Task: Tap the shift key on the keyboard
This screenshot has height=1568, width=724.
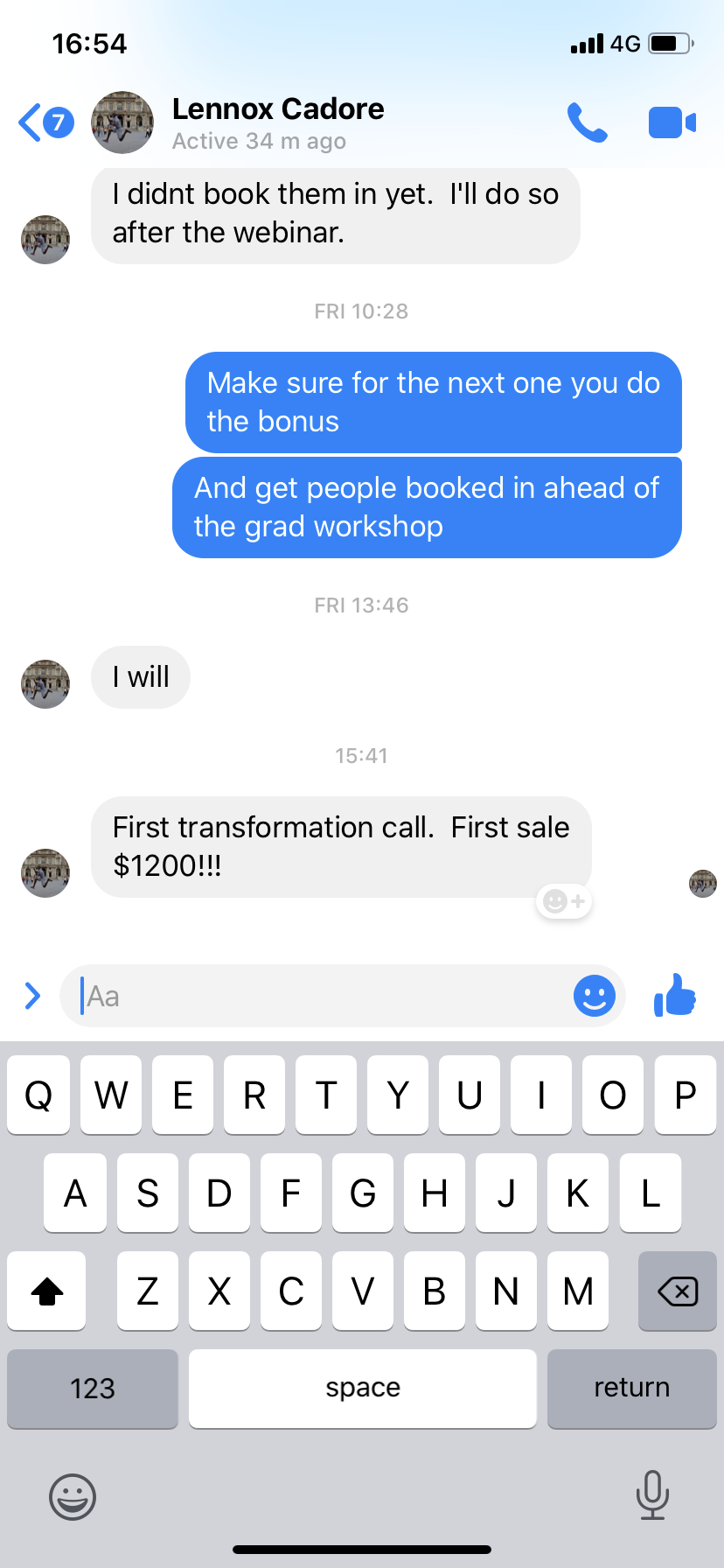Action: 47,1291
